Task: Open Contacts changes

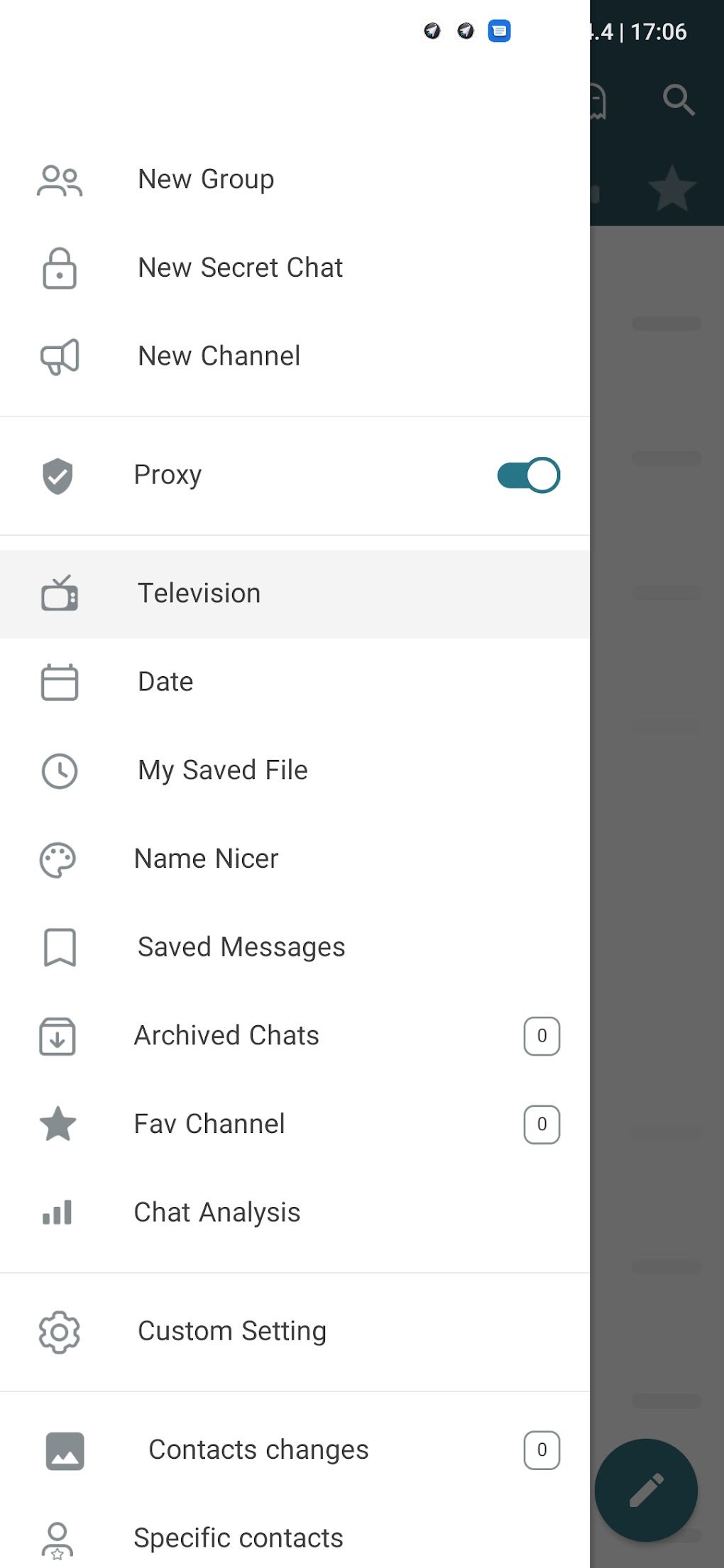Action: (x=258, y=1450)
